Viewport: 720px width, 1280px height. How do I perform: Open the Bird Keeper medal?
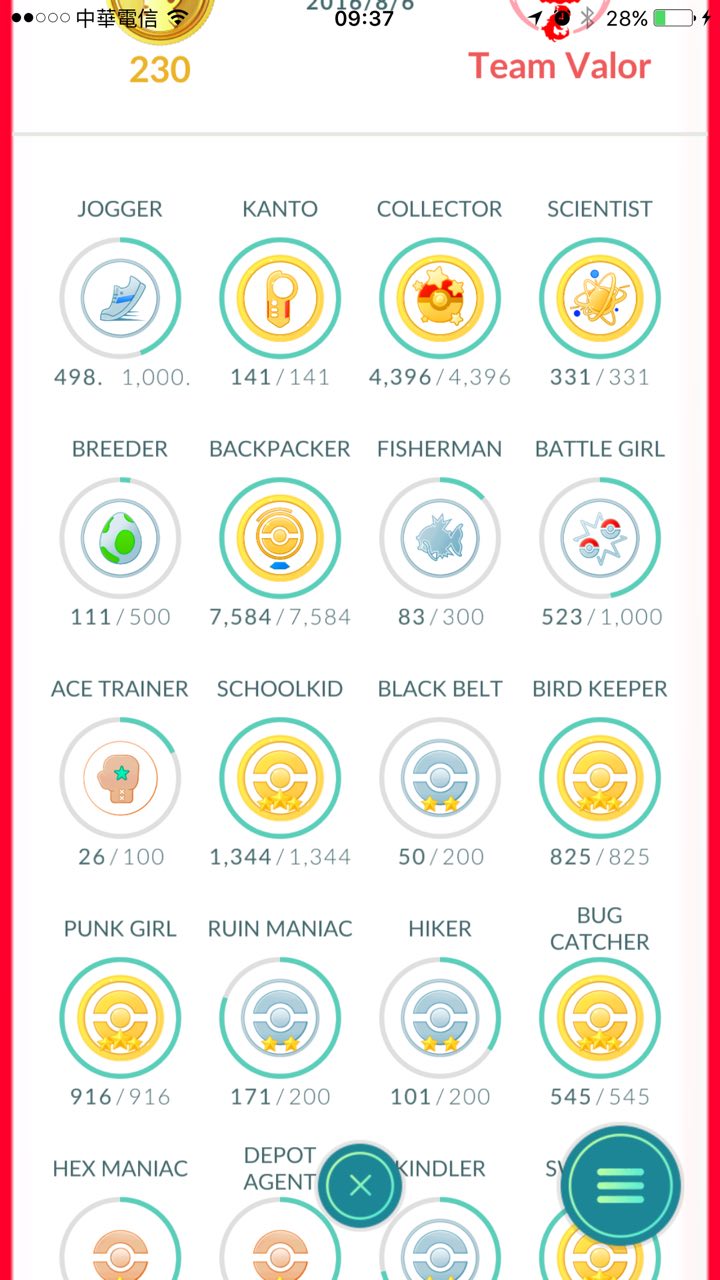pos(600,778)
